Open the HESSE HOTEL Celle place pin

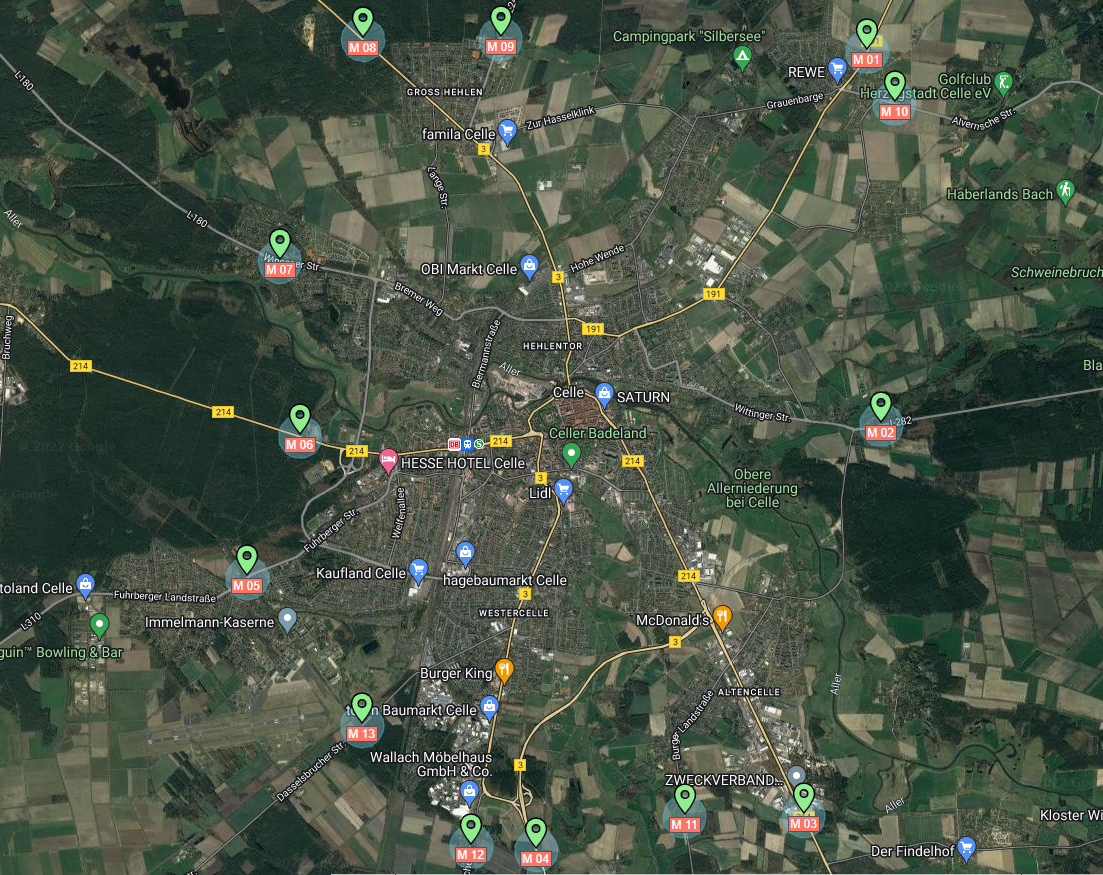pos(388,462)
